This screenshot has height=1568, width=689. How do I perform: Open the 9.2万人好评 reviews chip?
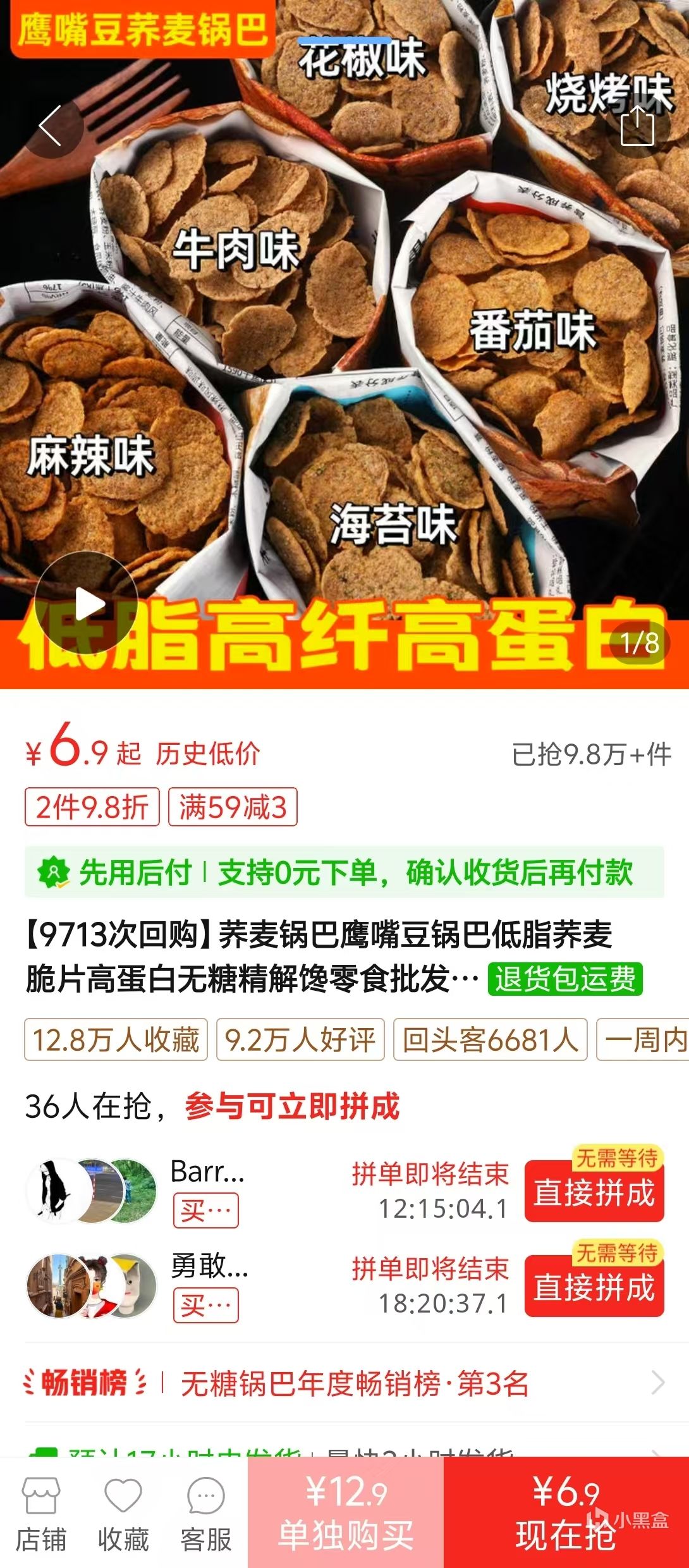(300, 1039)
